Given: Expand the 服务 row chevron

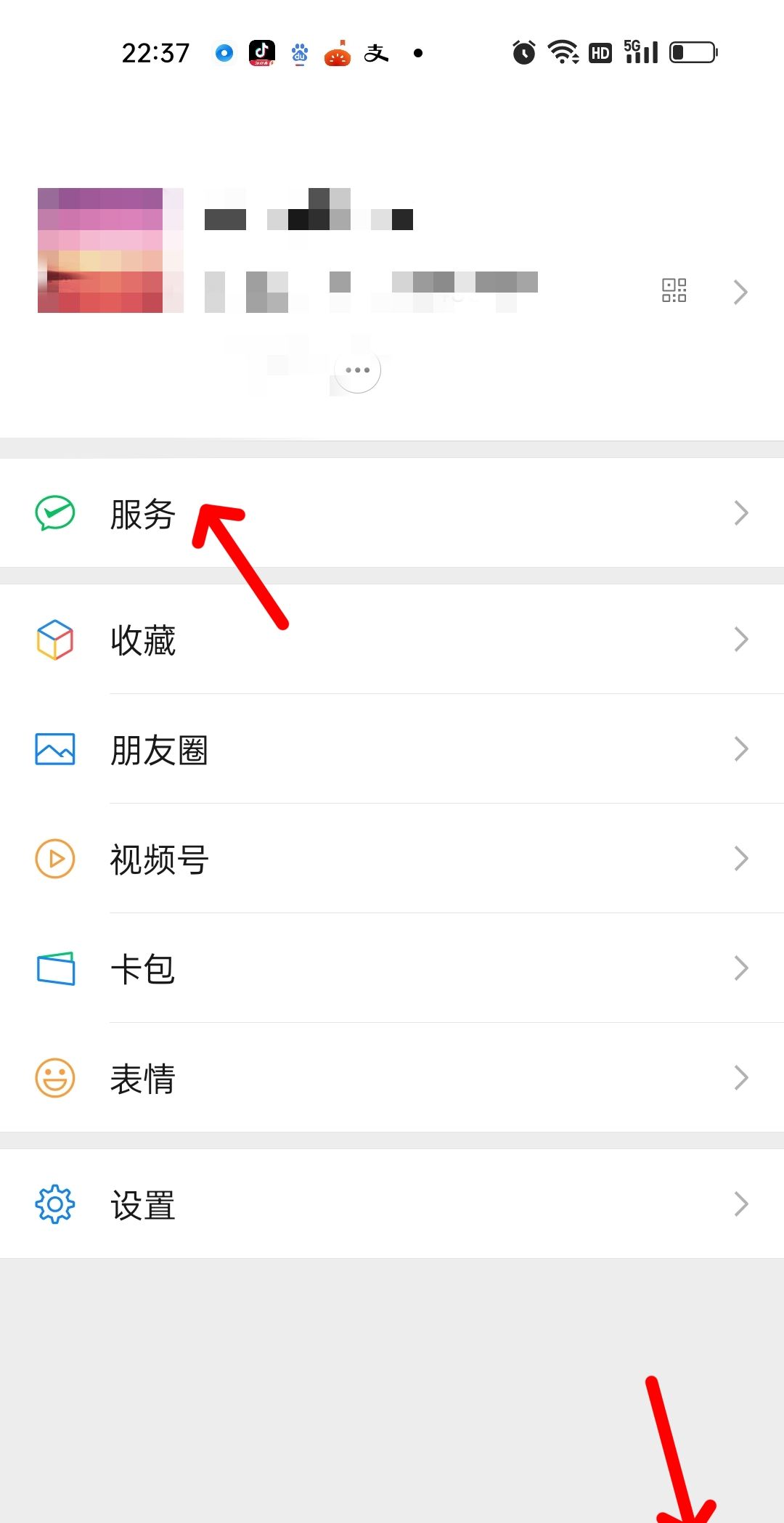Looking at the screenshot, I should coord(741,513).
